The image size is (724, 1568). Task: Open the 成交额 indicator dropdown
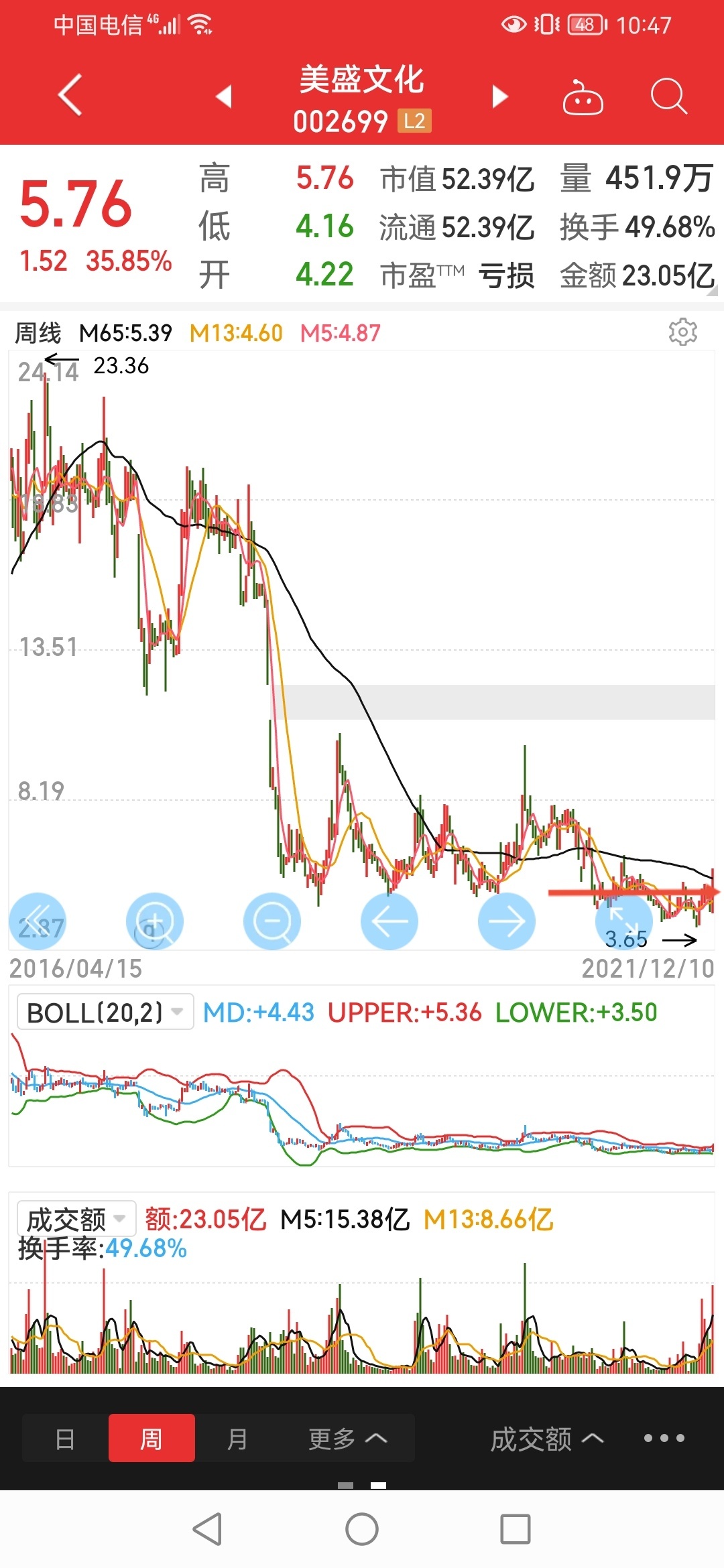(x=76, y=1218)
